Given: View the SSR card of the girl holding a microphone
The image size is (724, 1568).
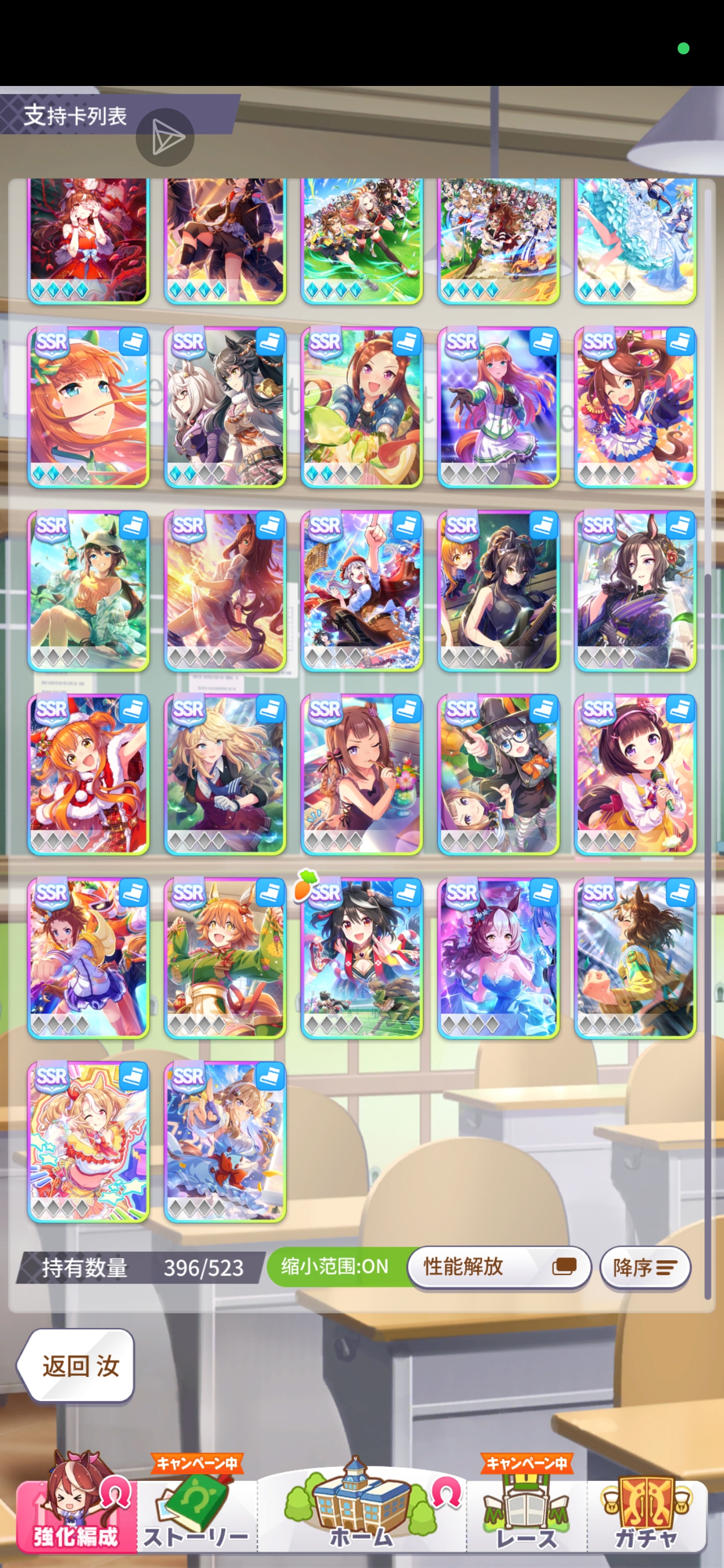Looking at the screenshot, I should (635, 774).
